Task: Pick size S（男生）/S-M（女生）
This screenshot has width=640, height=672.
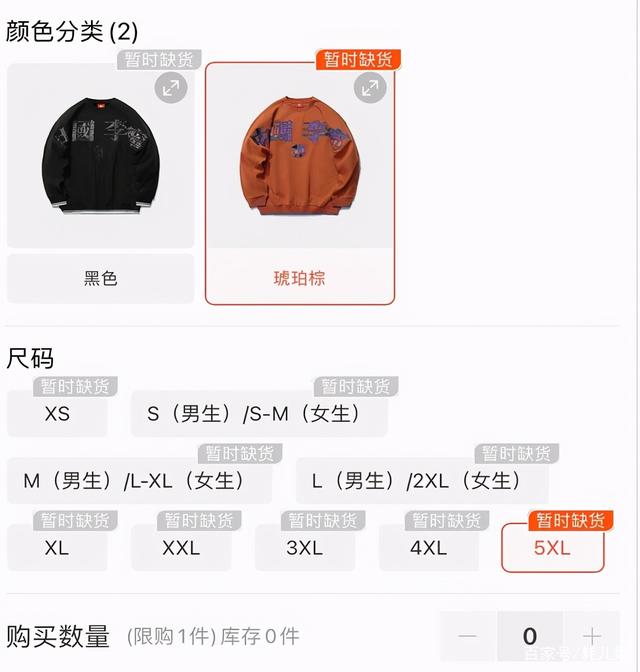Action: (258, 413)
